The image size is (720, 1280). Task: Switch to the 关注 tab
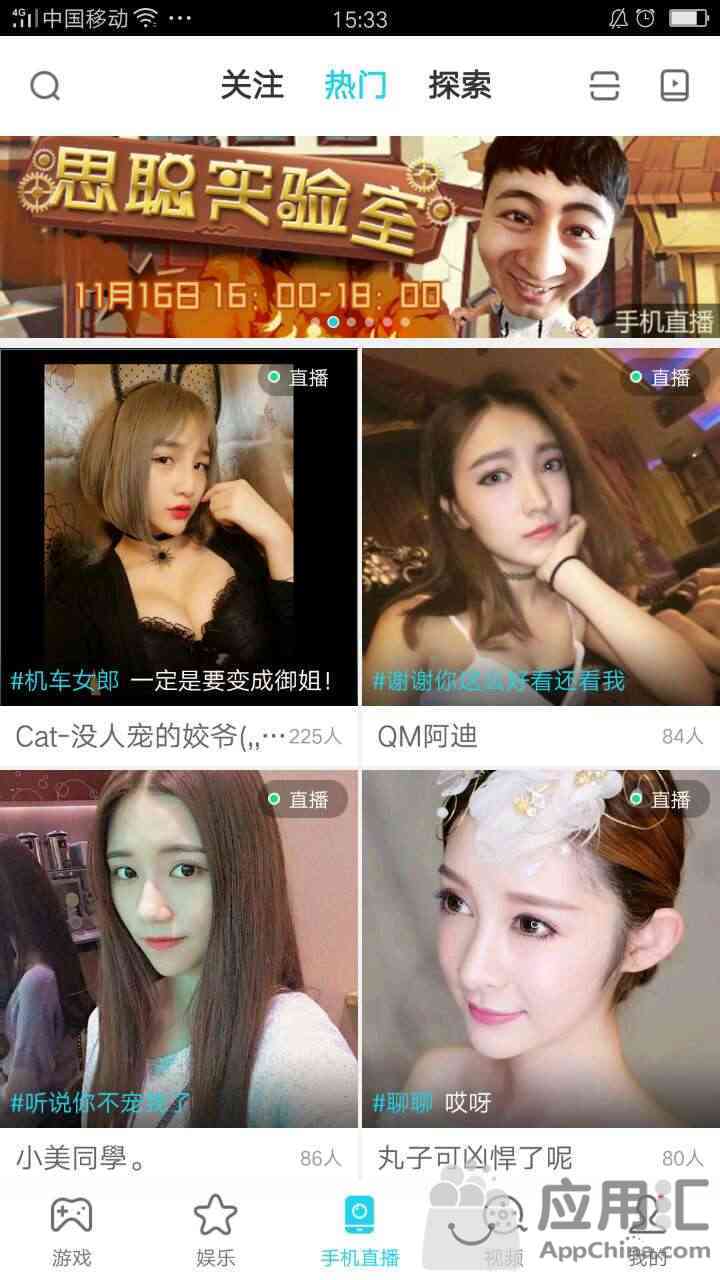[252, 86]
